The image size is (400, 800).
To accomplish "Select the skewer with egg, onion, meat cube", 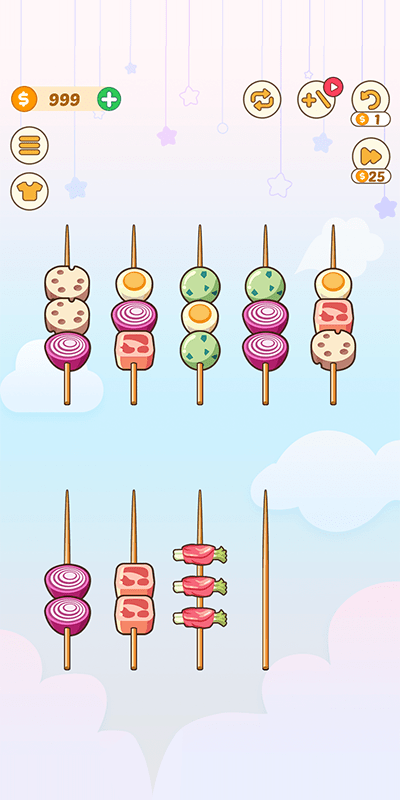I will (134, 315).
